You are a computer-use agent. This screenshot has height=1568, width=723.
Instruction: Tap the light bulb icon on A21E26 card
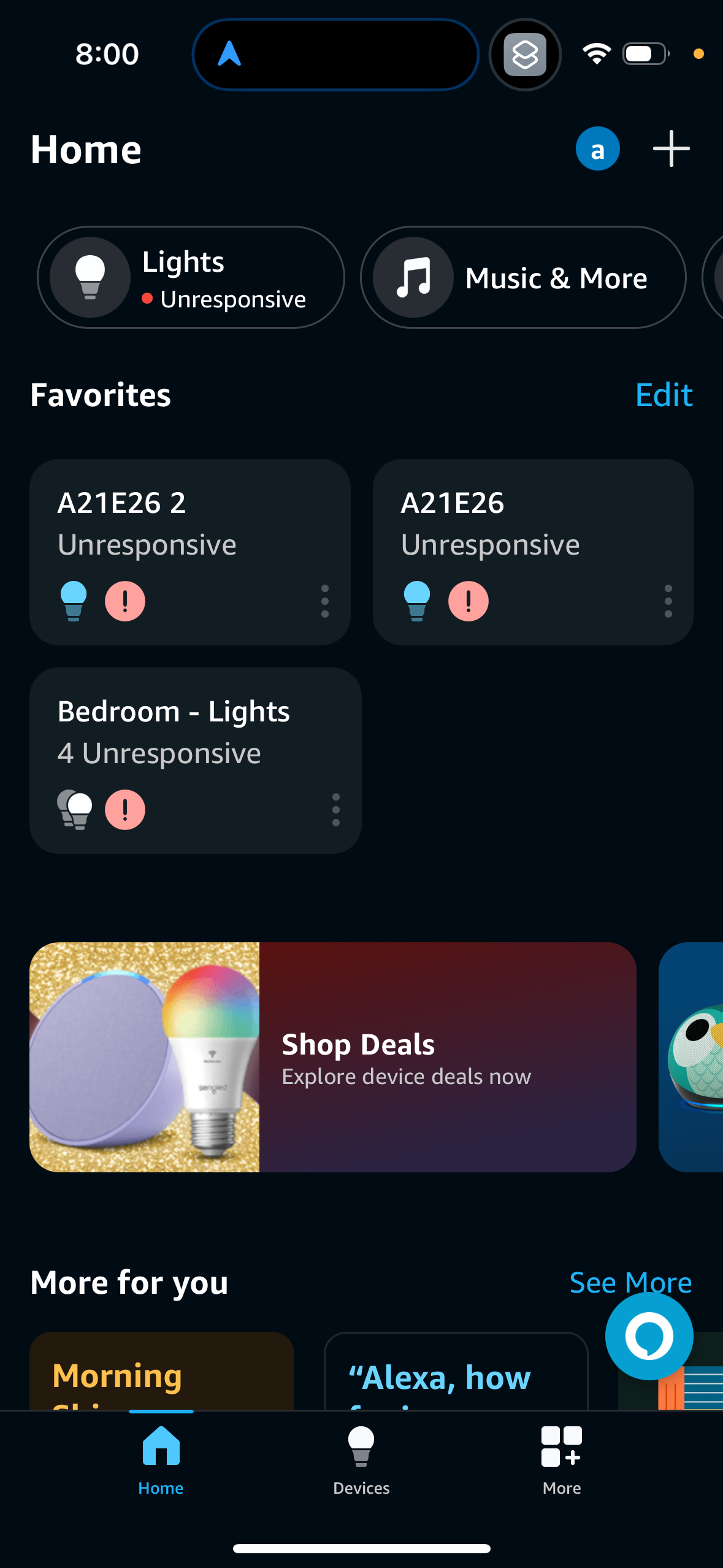418,601
